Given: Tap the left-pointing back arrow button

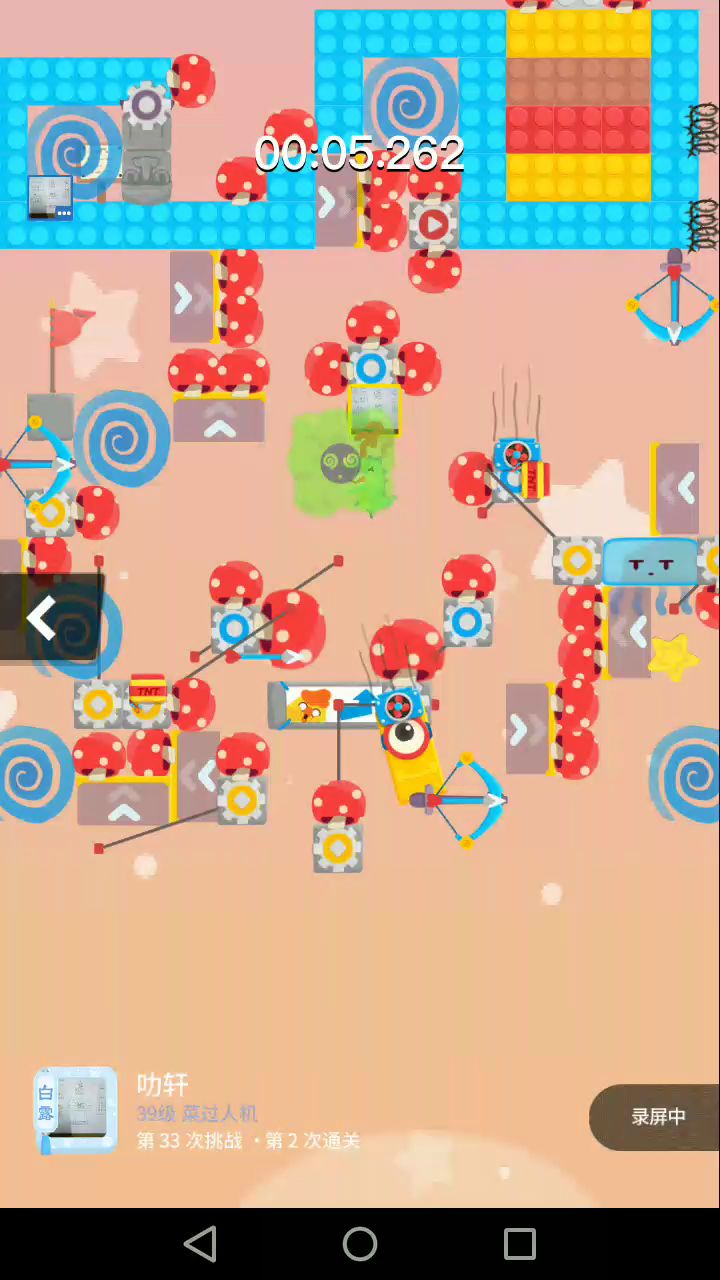Looking at the screenshot, I should [x=42, y=619].
